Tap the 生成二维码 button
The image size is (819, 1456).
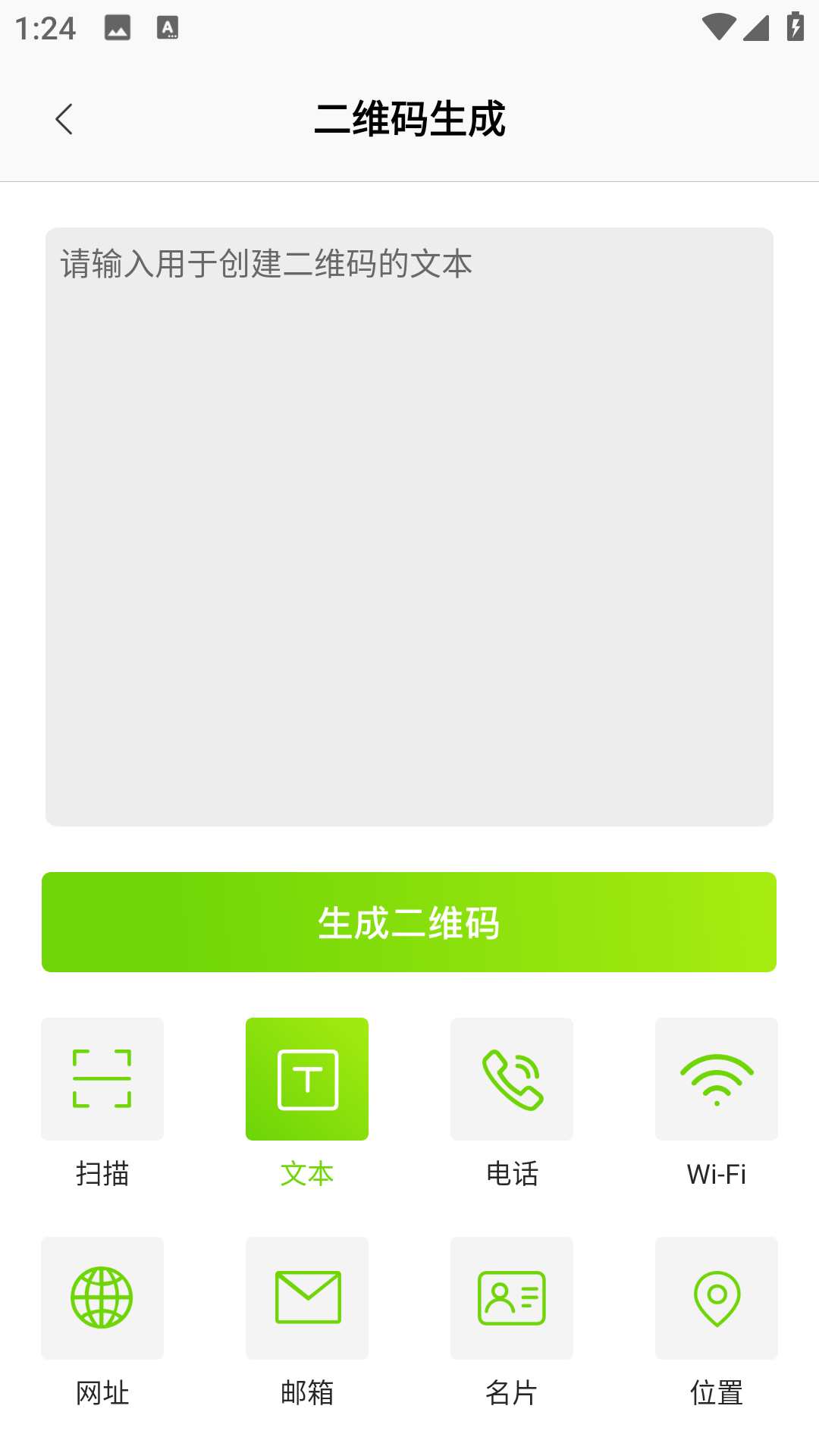409,922
